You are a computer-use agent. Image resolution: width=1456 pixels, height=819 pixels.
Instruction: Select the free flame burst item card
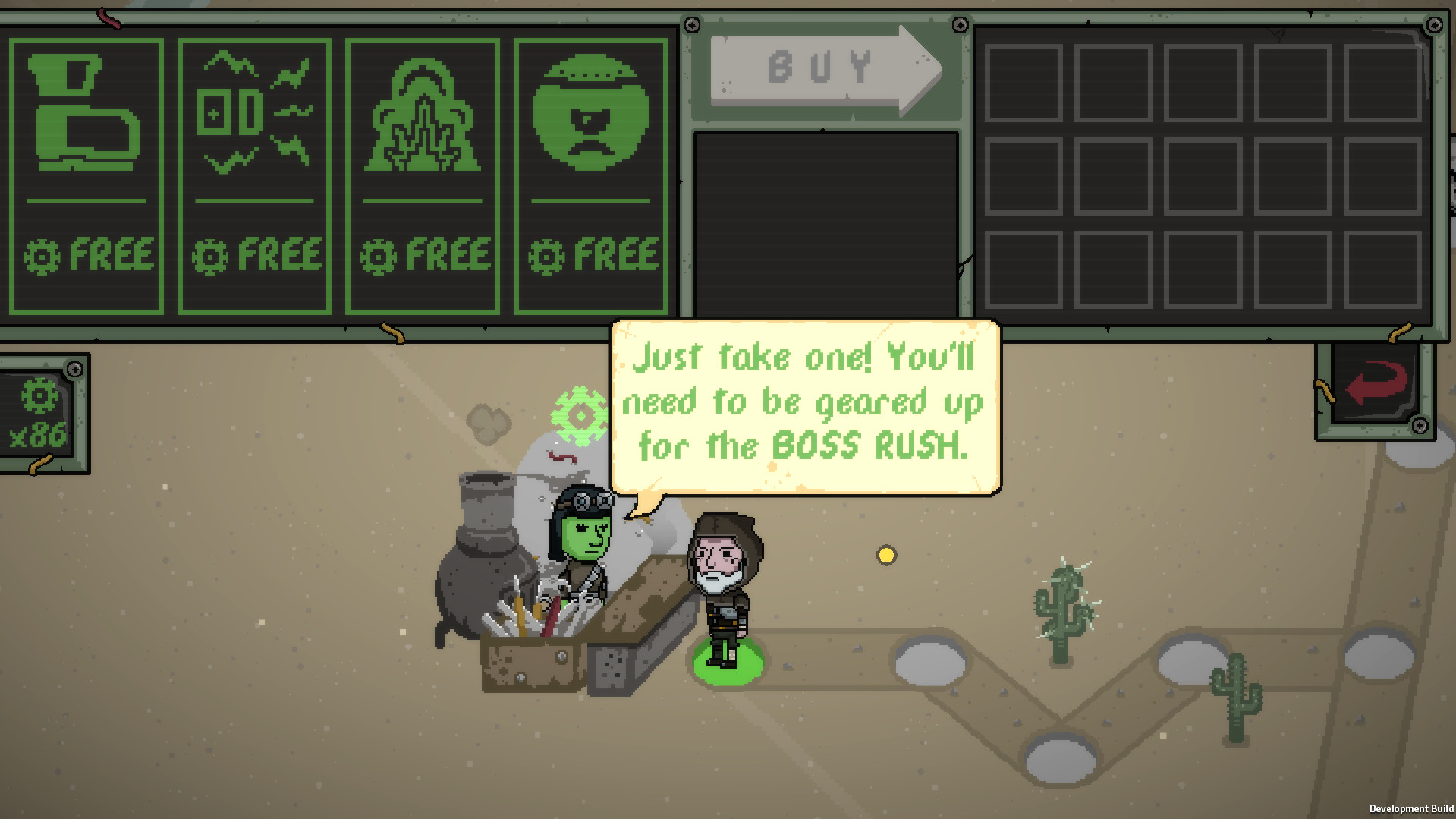[423, 176]
